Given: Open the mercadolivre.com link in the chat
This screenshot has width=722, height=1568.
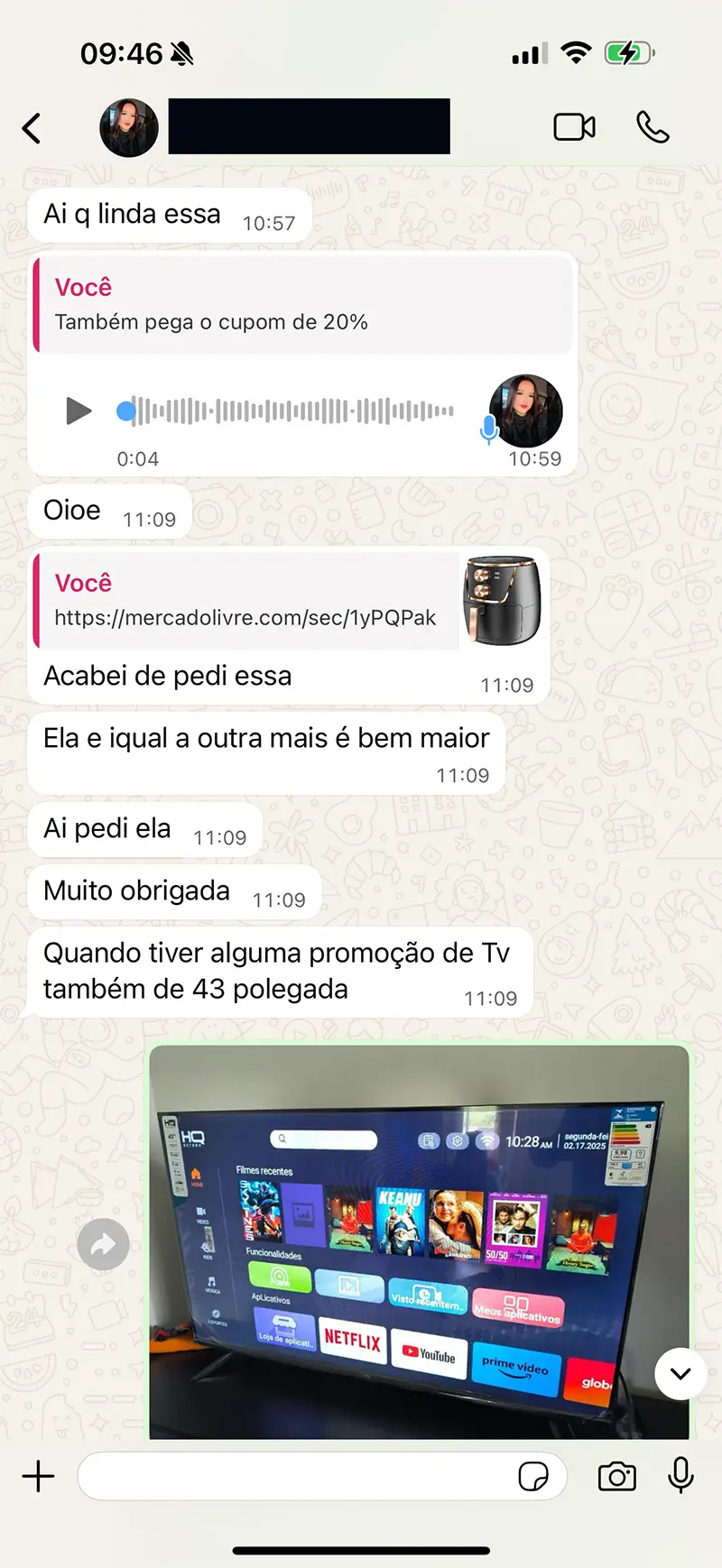Looking at the screenshot, I should [x=244, y=618].
